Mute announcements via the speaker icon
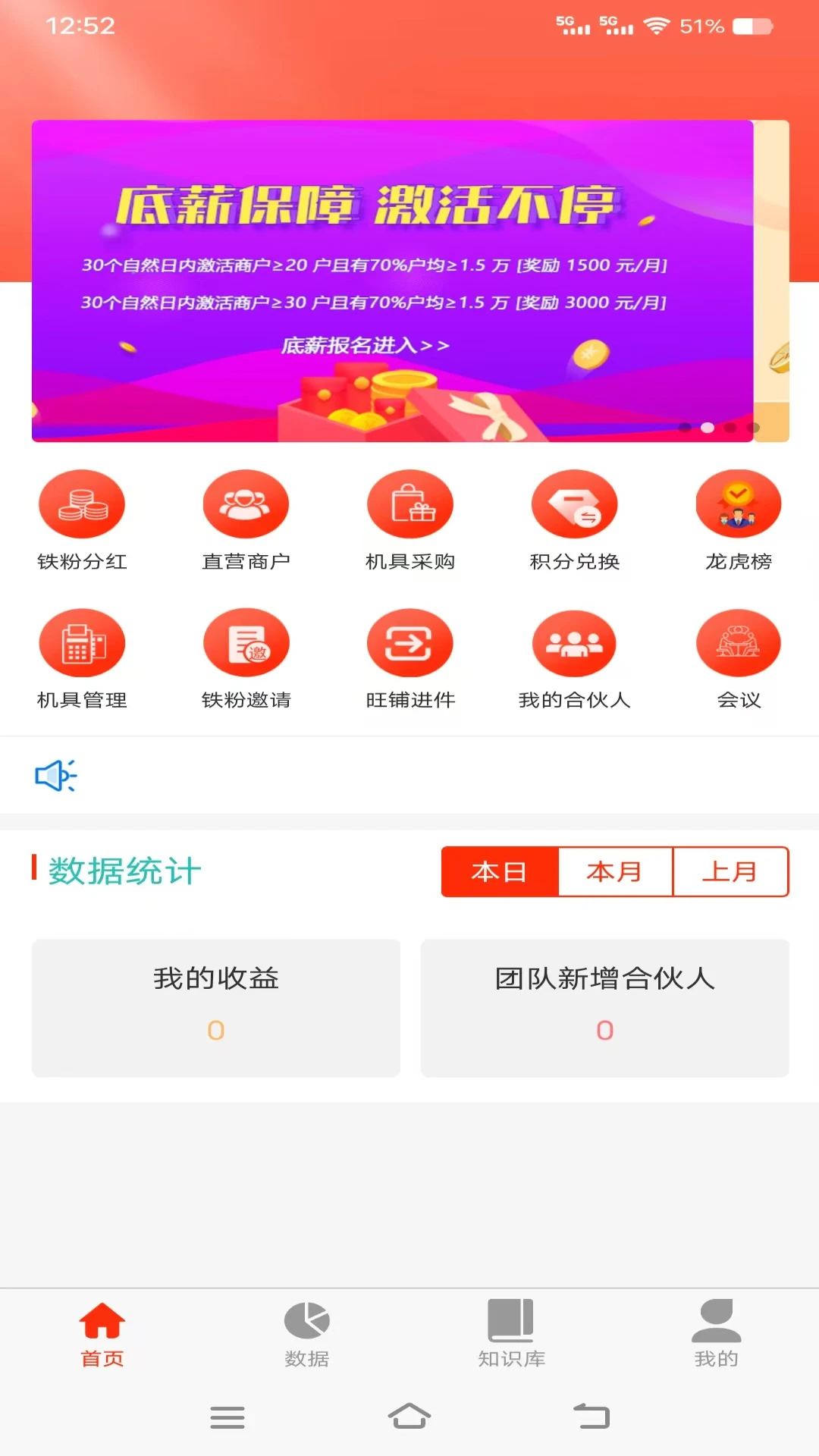819x1456 pixels. tap(55, 775)
